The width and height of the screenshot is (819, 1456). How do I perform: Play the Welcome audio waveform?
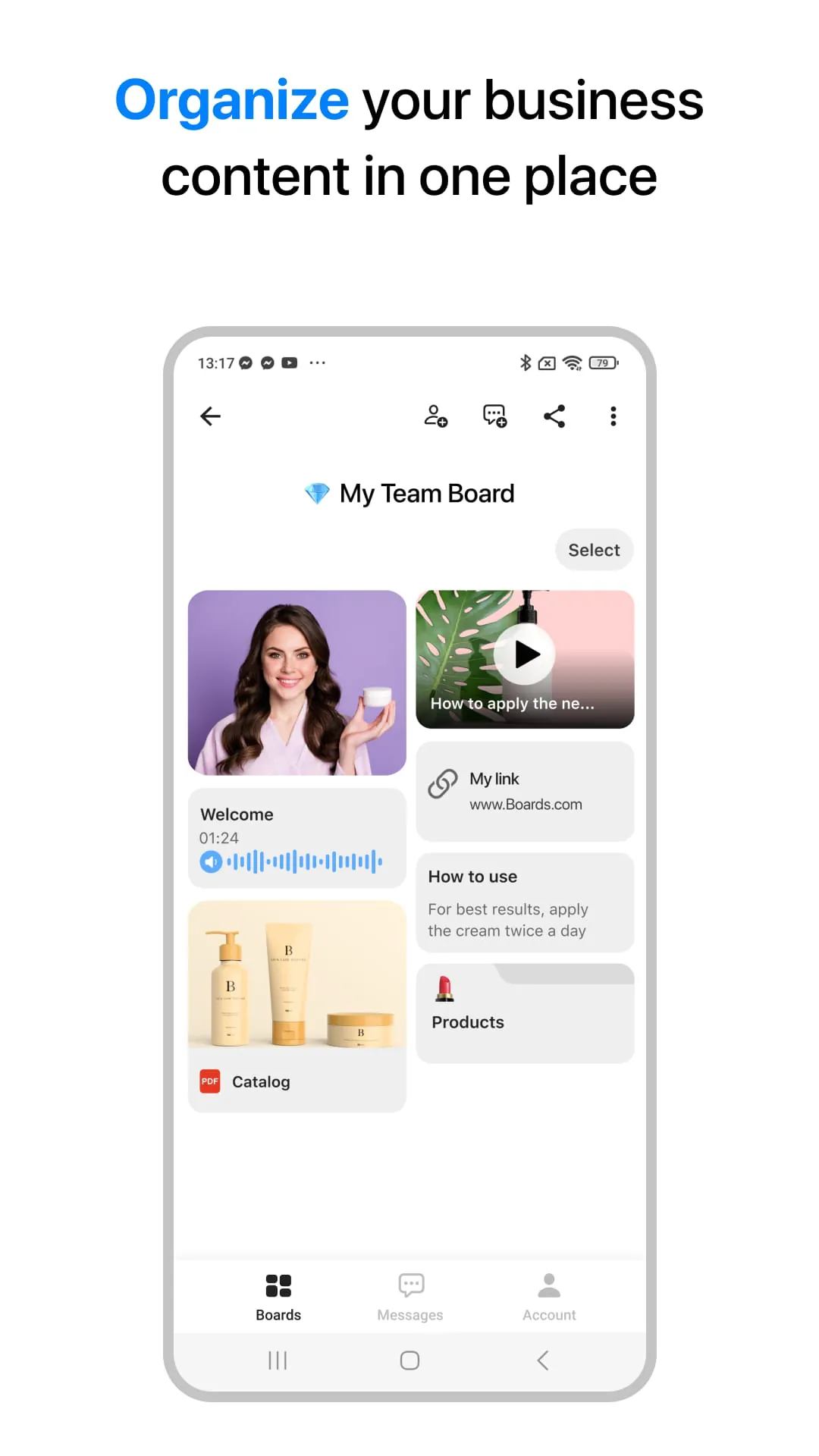pos(303,861)
